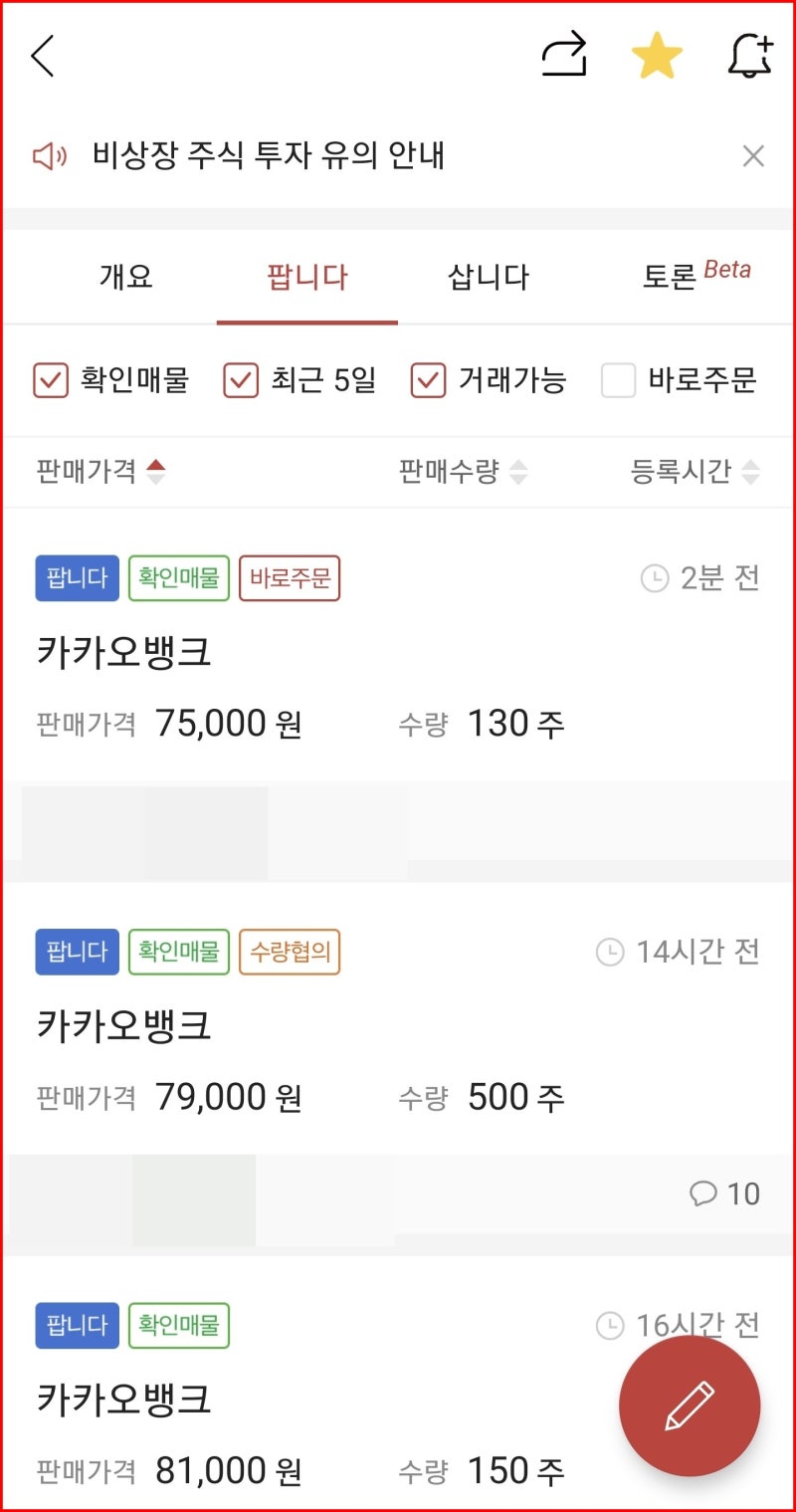Open the 카카오뱅크 listing priced 75,000원

(x=124, y=653)
